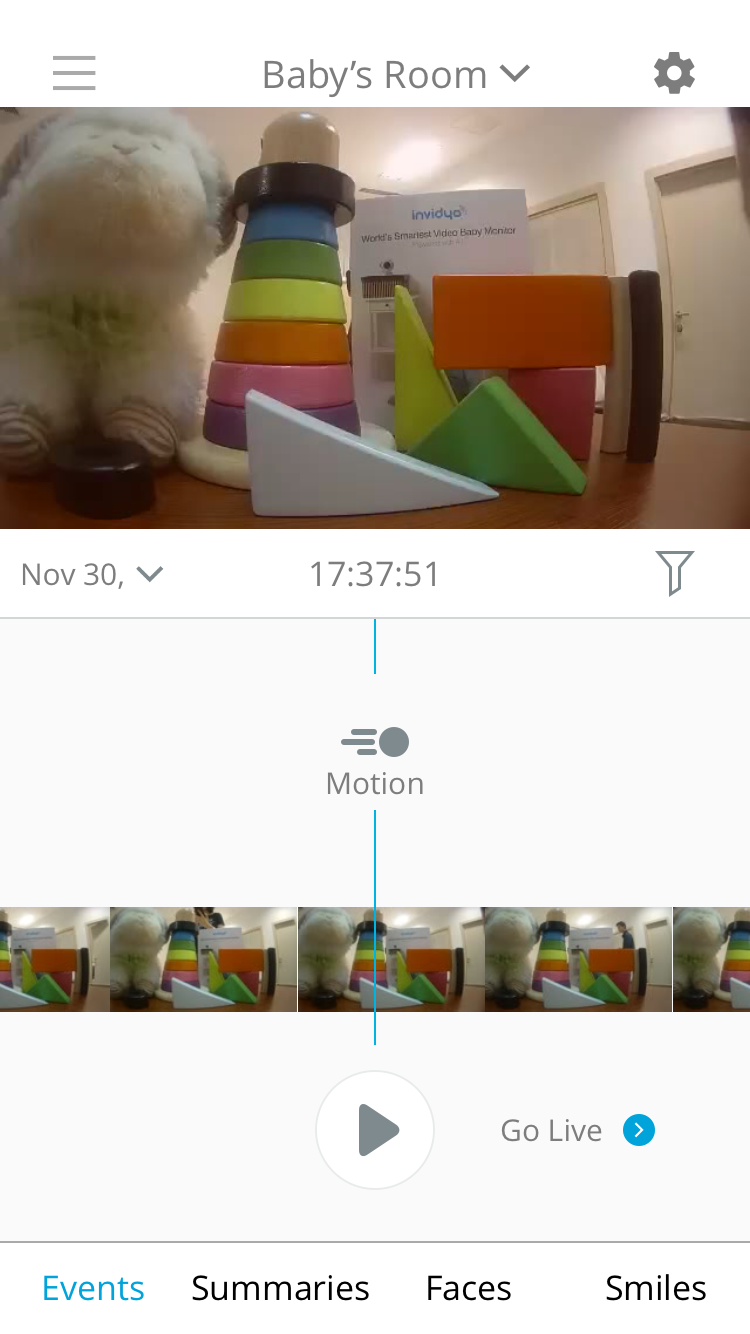Expand the Baby's Room camera dropdown
The height and width of the screenshot is (1334, 750).
(395, 74)
